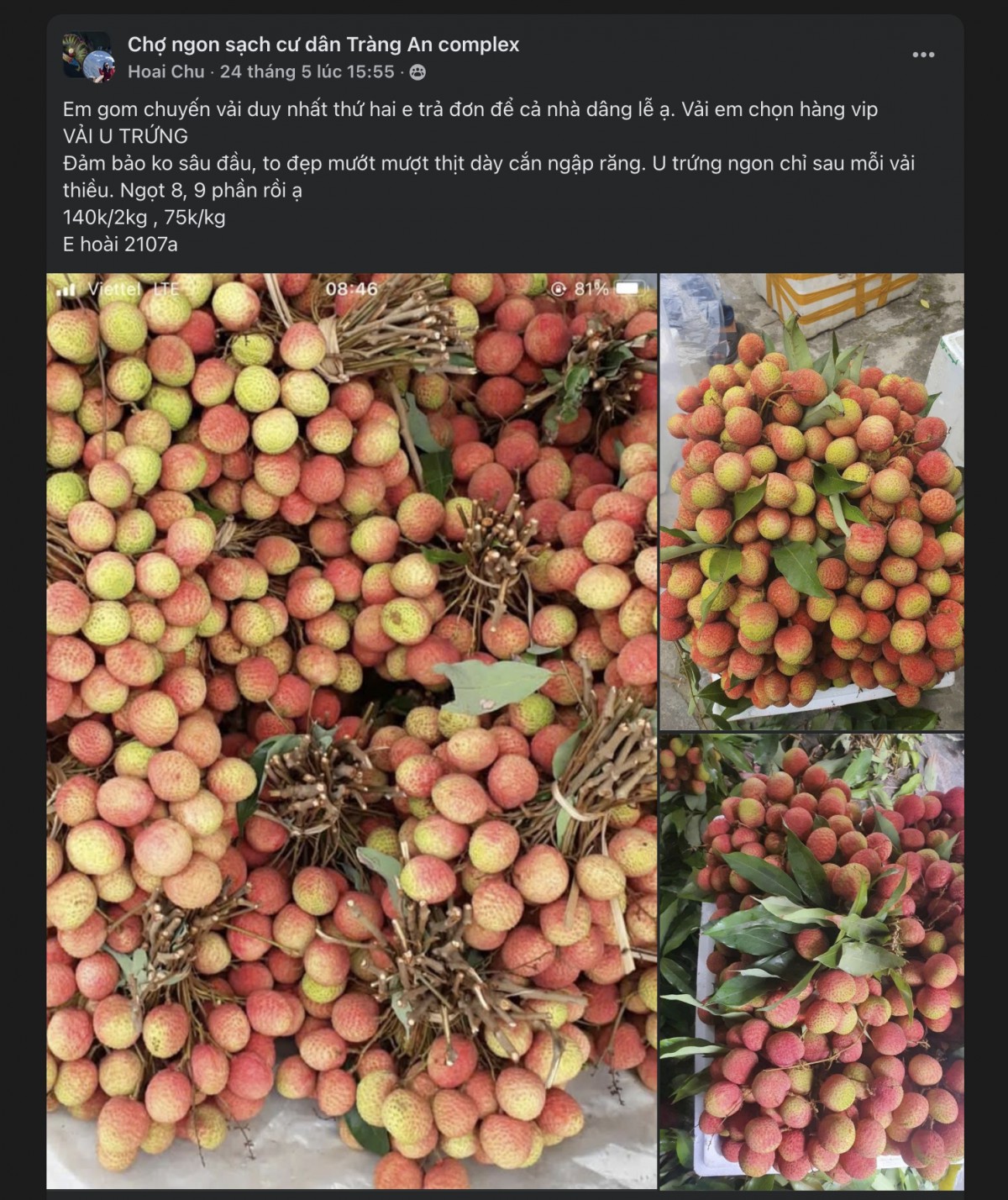Tap the group avatar picture
The height and width of the screenshot is (1200, 1008).
click(87, 56)
